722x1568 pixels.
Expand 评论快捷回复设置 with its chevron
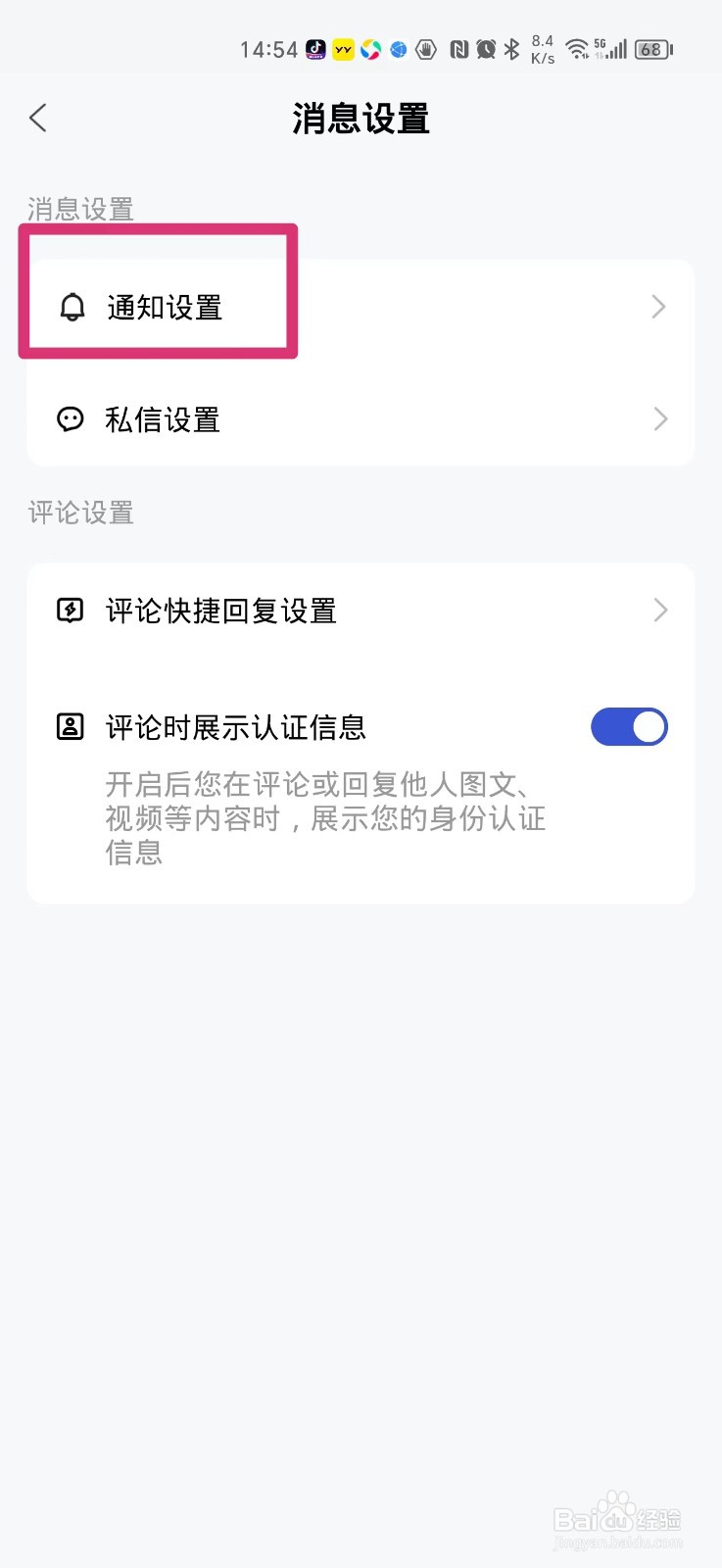(659, 611)
